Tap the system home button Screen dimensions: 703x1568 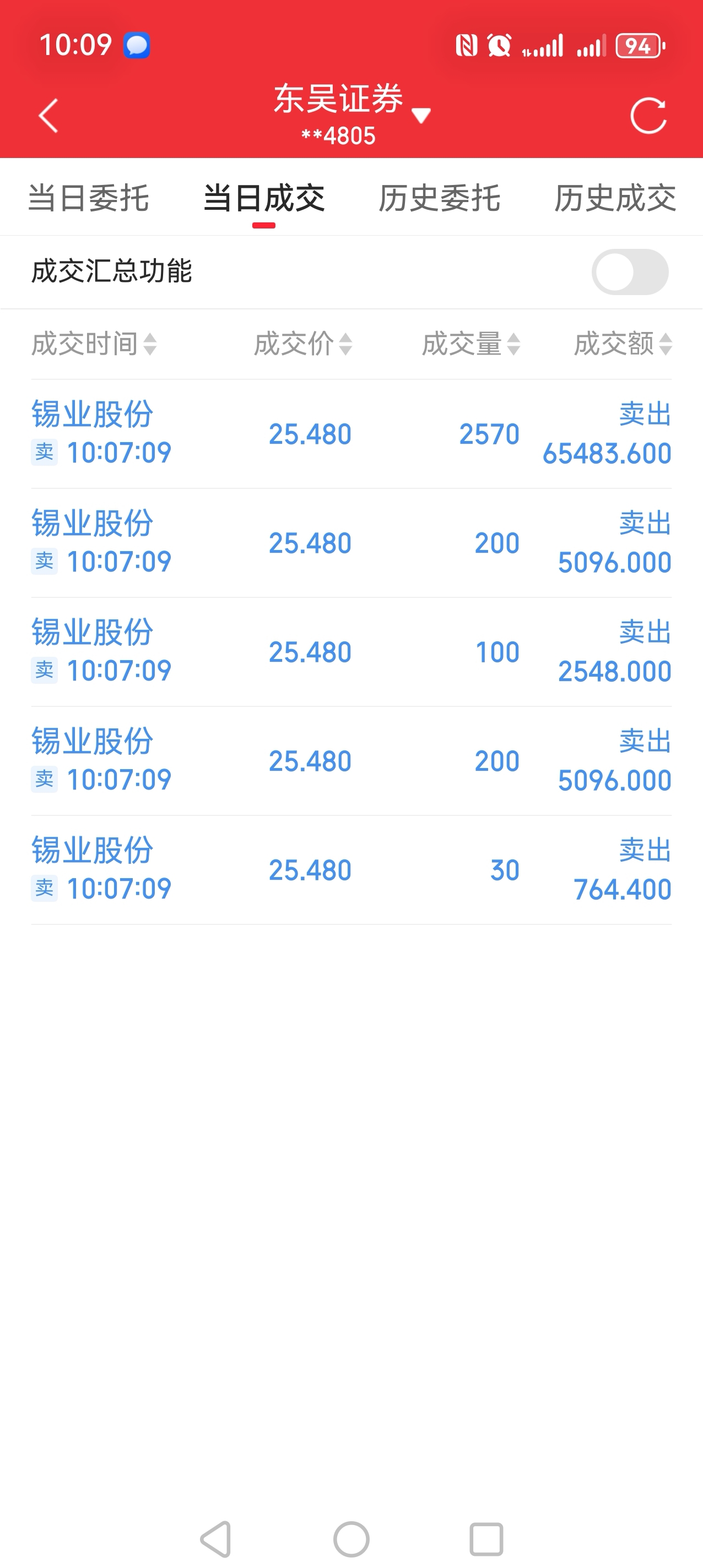[x=351, y=1539]
